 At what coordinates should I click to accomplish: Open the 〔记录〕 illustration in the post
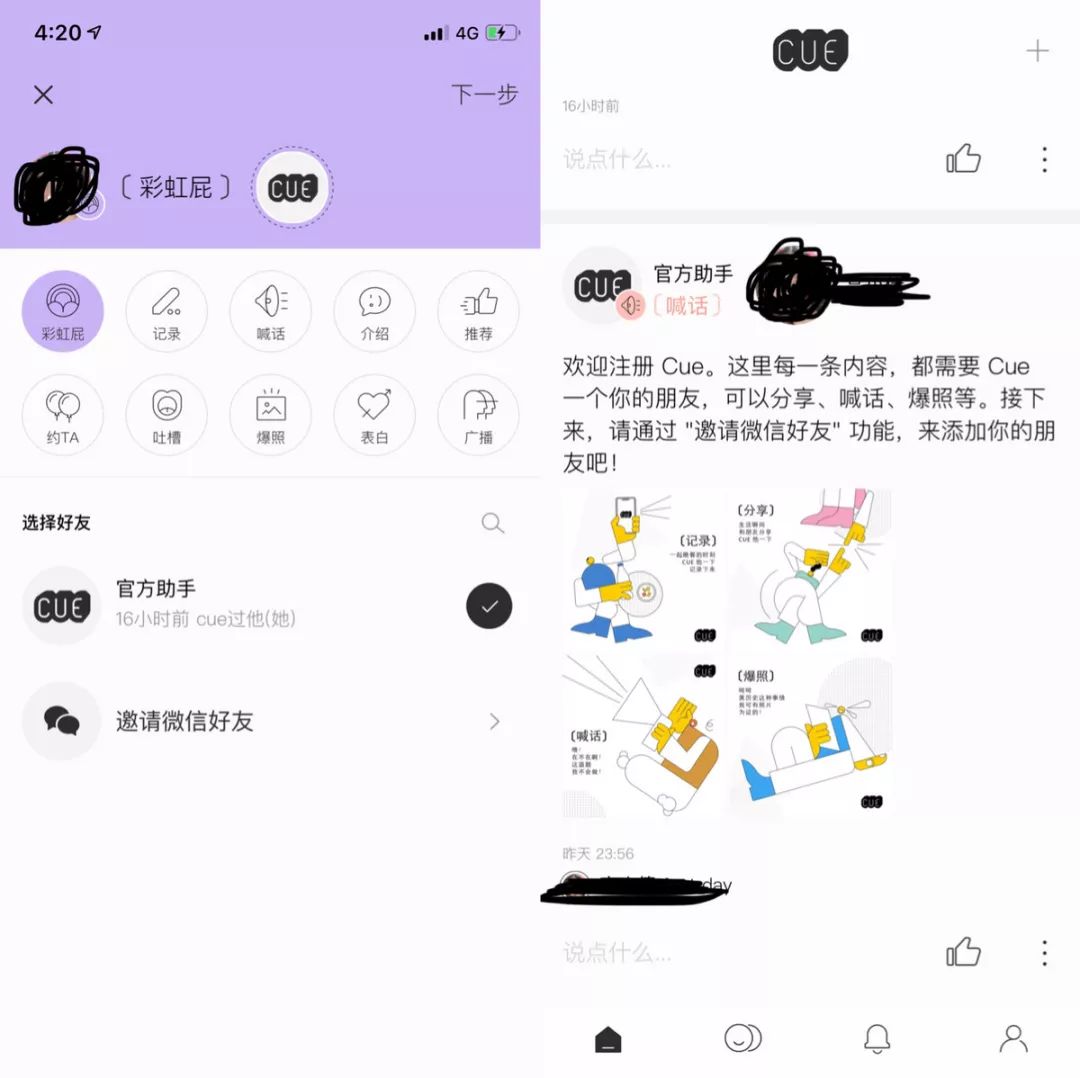tap(643, 569)
